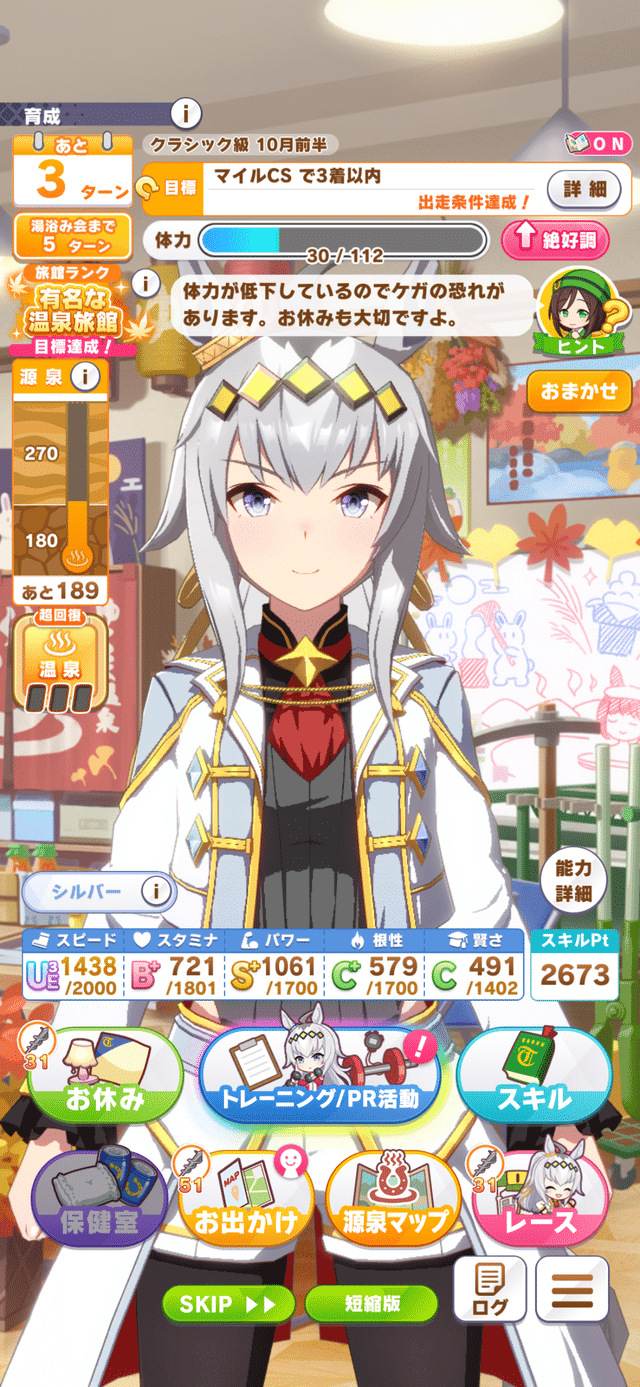Image resolution: width=640 pixels, height=1387 pixels.
Task: Open the スキル skill screen
Action: tap(533, 1074)
